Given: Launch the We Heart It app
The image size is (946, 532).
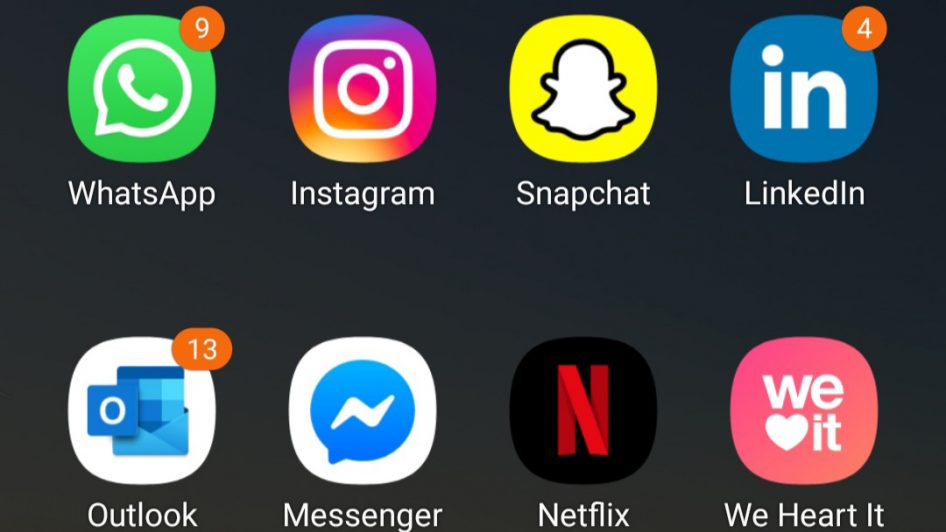Looking at the screenshot, I should [x=804, y=411].
